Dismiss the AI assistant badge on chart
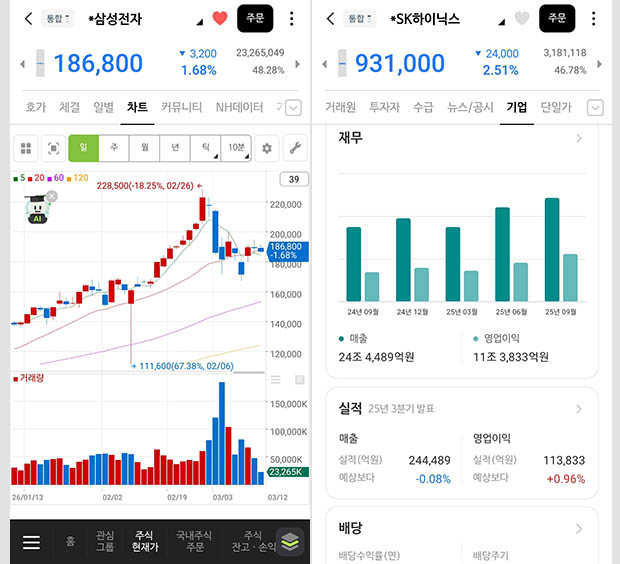 tap(52, 196)
